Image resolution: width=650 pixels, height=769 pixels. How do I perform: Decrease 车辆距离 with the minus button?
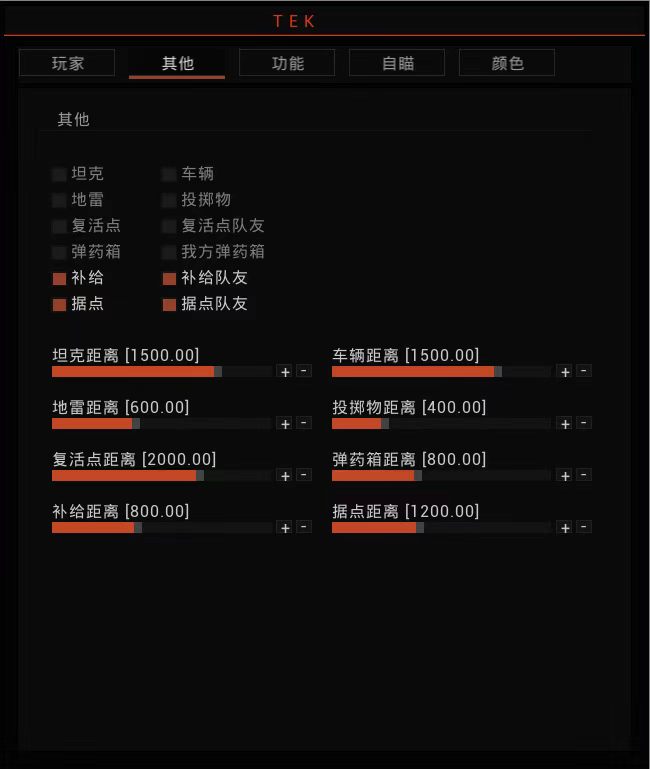coord(584,371)
